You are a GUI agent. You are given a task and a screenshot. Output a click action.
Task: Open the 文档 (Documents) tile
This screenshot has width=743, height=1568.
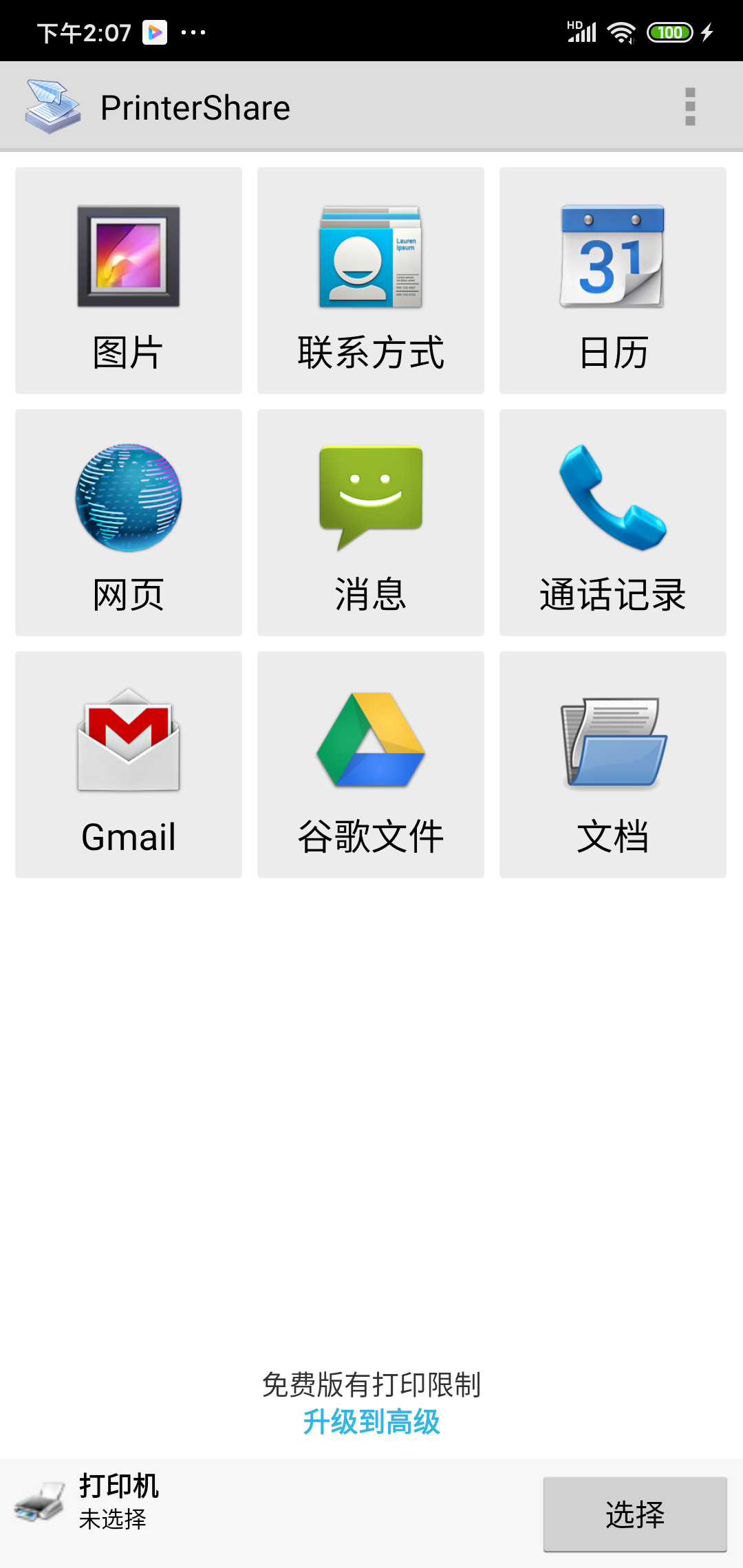click(x=613, y=765)
